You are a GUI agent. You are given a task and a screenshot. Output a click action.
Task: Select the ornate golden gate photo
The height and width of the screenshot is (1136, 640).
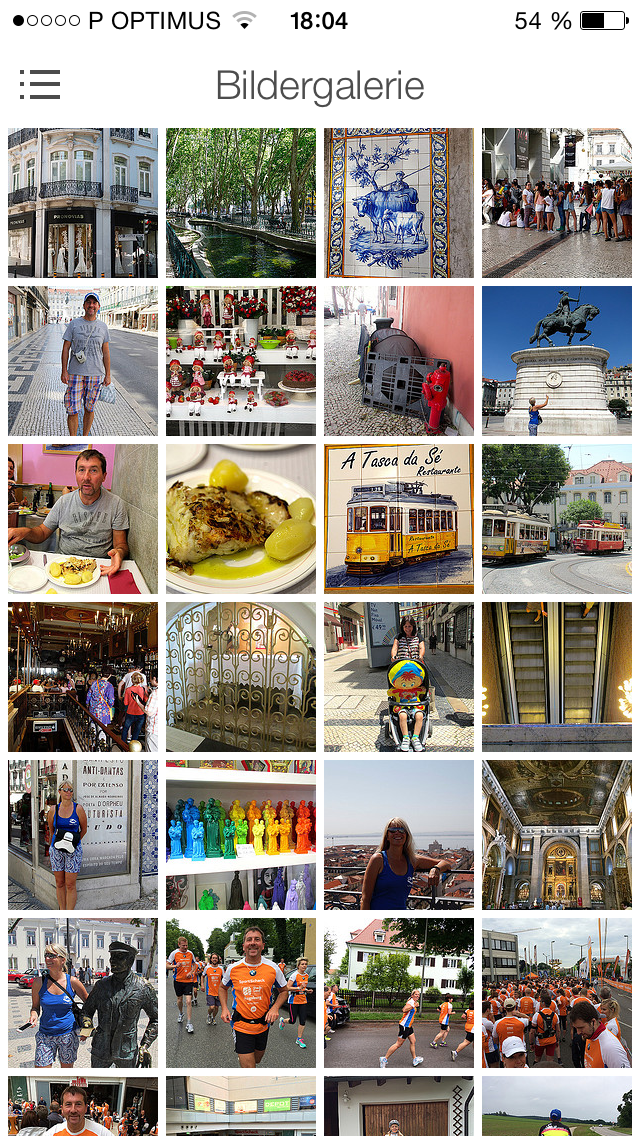[241, 677]
